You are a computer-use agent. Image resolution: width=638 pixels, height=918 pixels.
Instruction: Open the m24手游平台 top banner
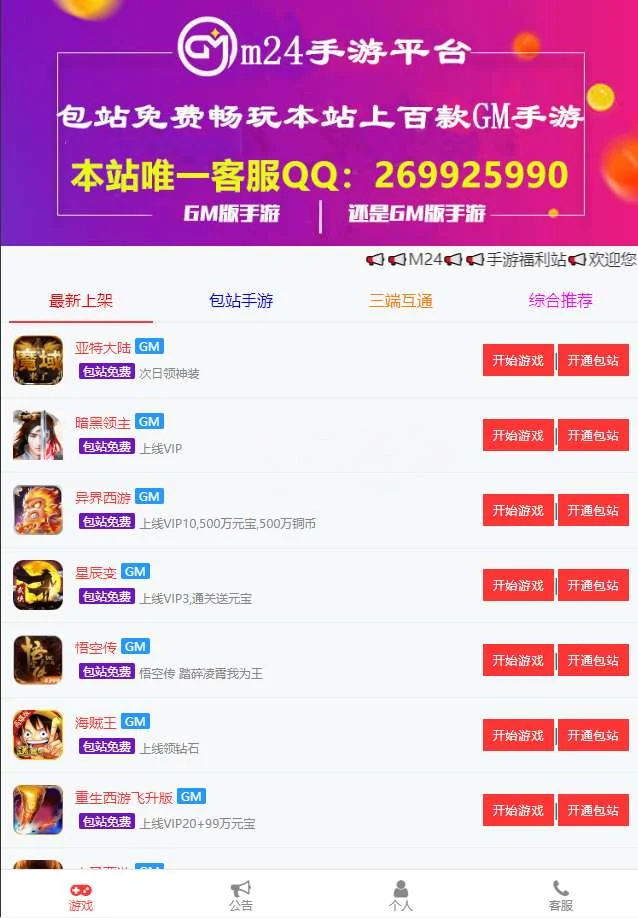[319, 122]
